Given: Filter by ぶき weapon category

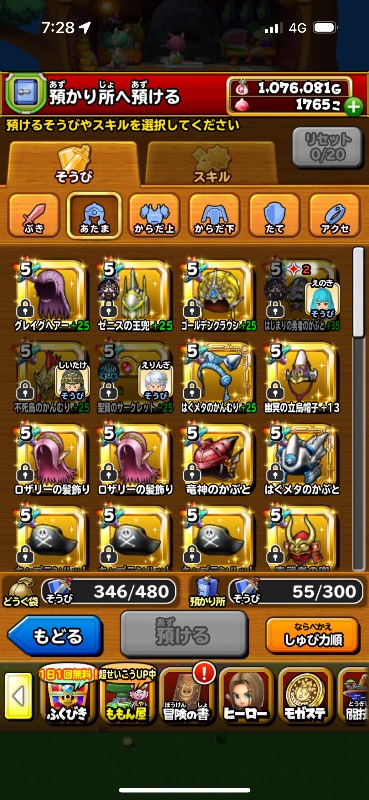Looking at the screenshot, I should [34, 216].
